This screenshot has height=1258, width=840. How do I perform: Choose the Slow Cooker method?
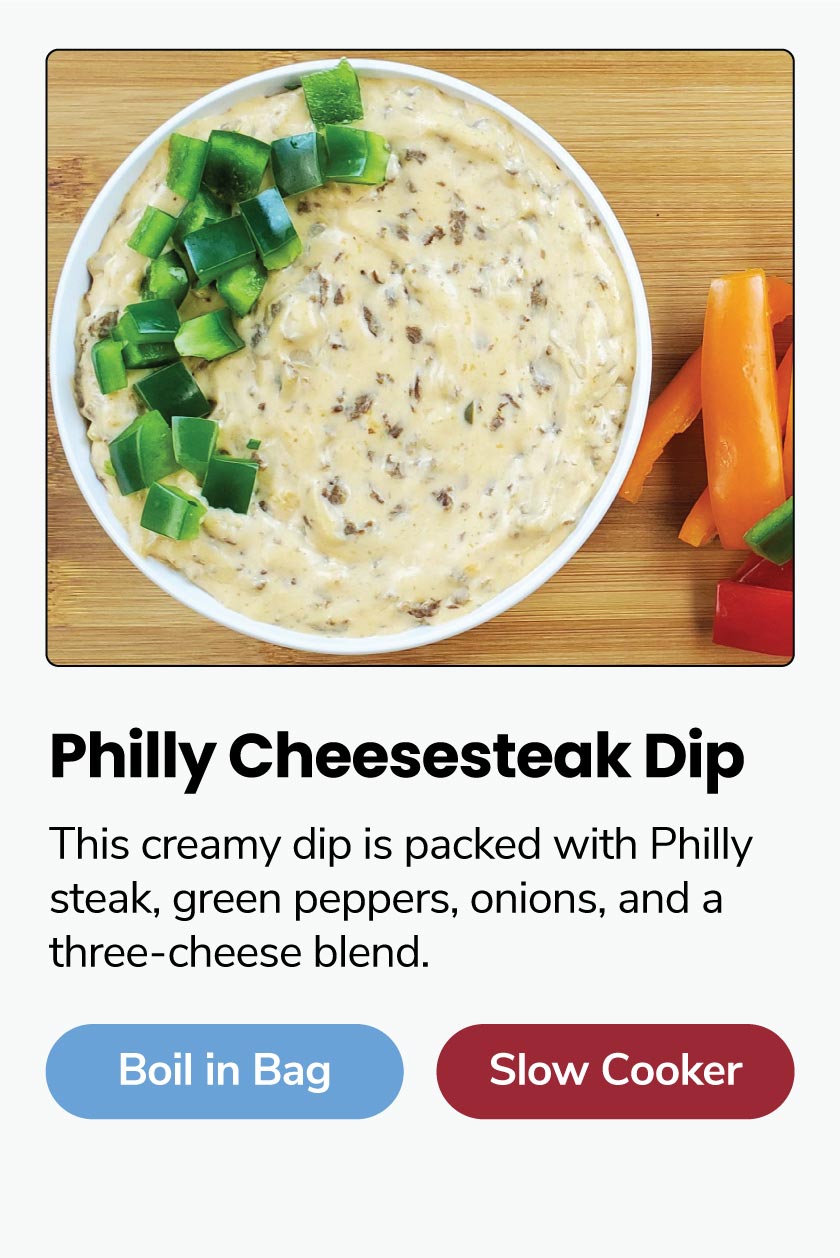pos(615,1071)
